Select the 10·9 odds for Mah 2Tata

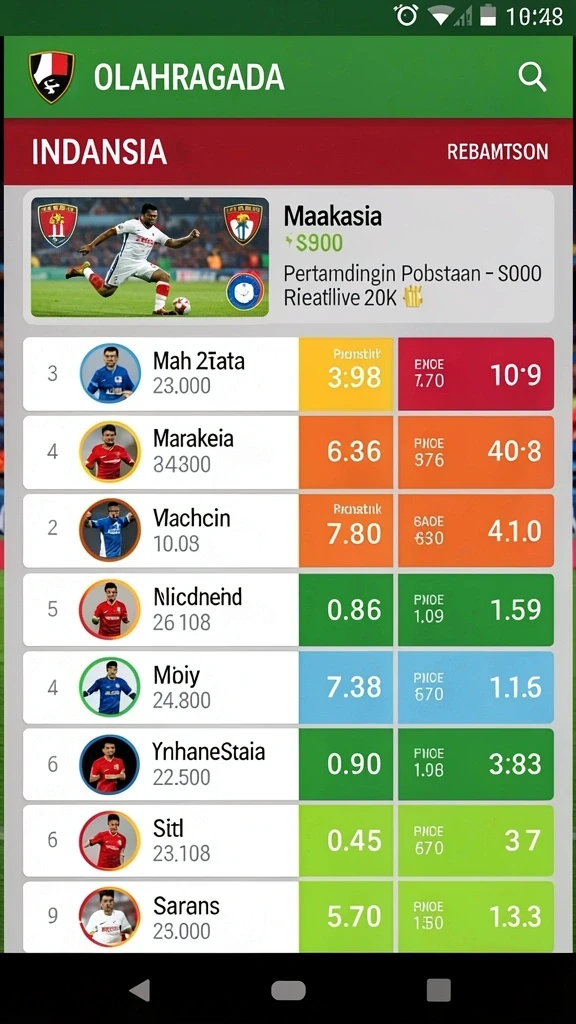(x=476, y=374)
